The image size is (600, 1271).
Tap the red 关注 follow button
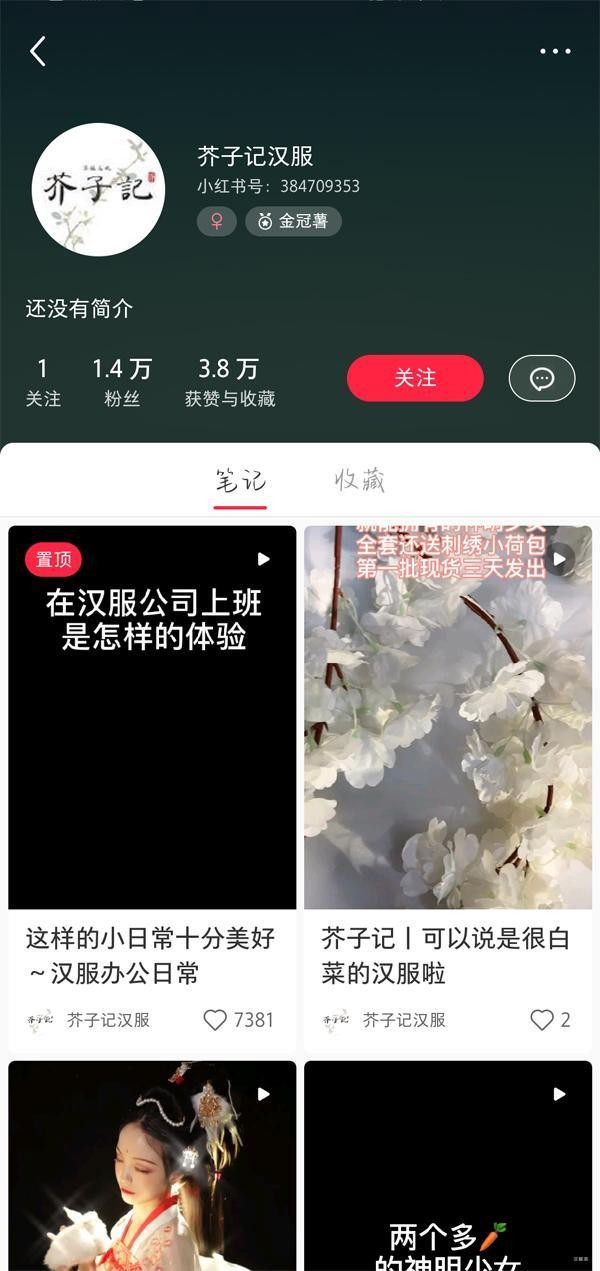(415, 378)
